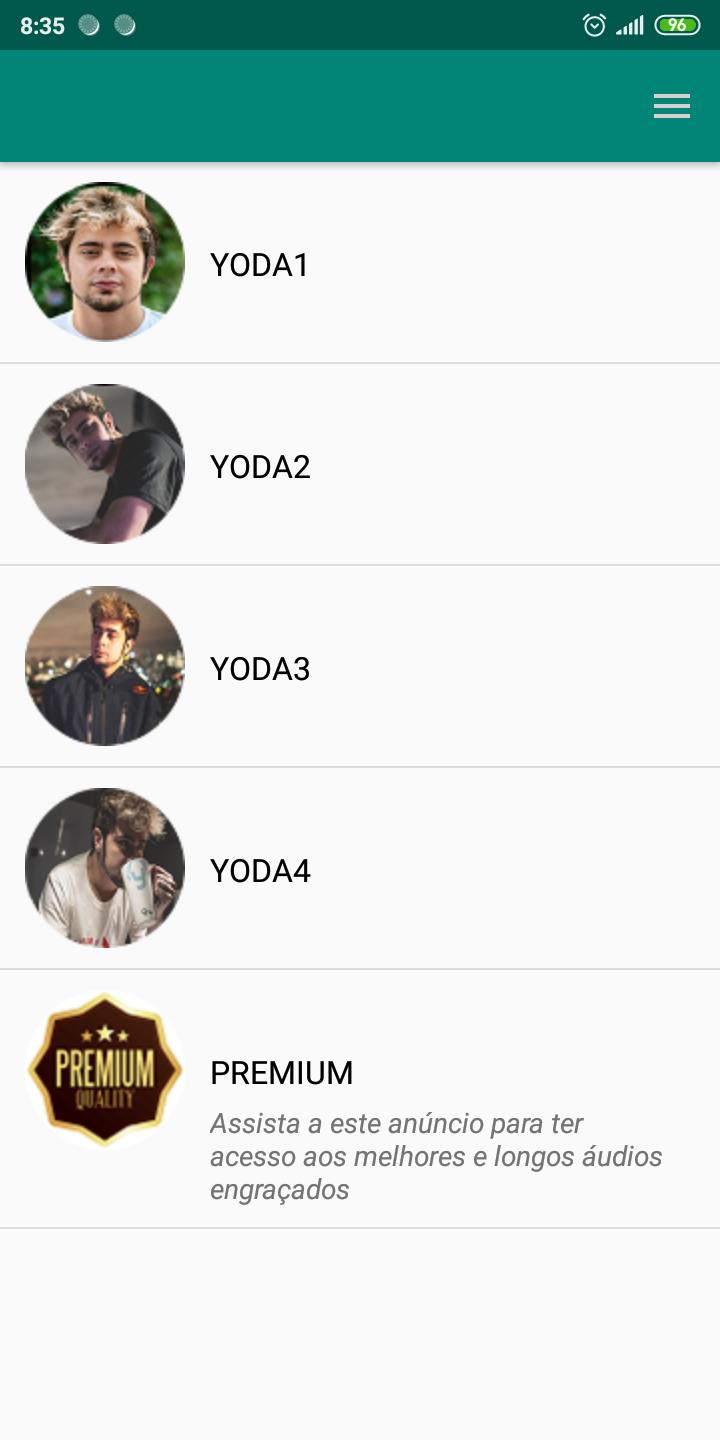Tap the alarm clock status icon

[593, 25]
